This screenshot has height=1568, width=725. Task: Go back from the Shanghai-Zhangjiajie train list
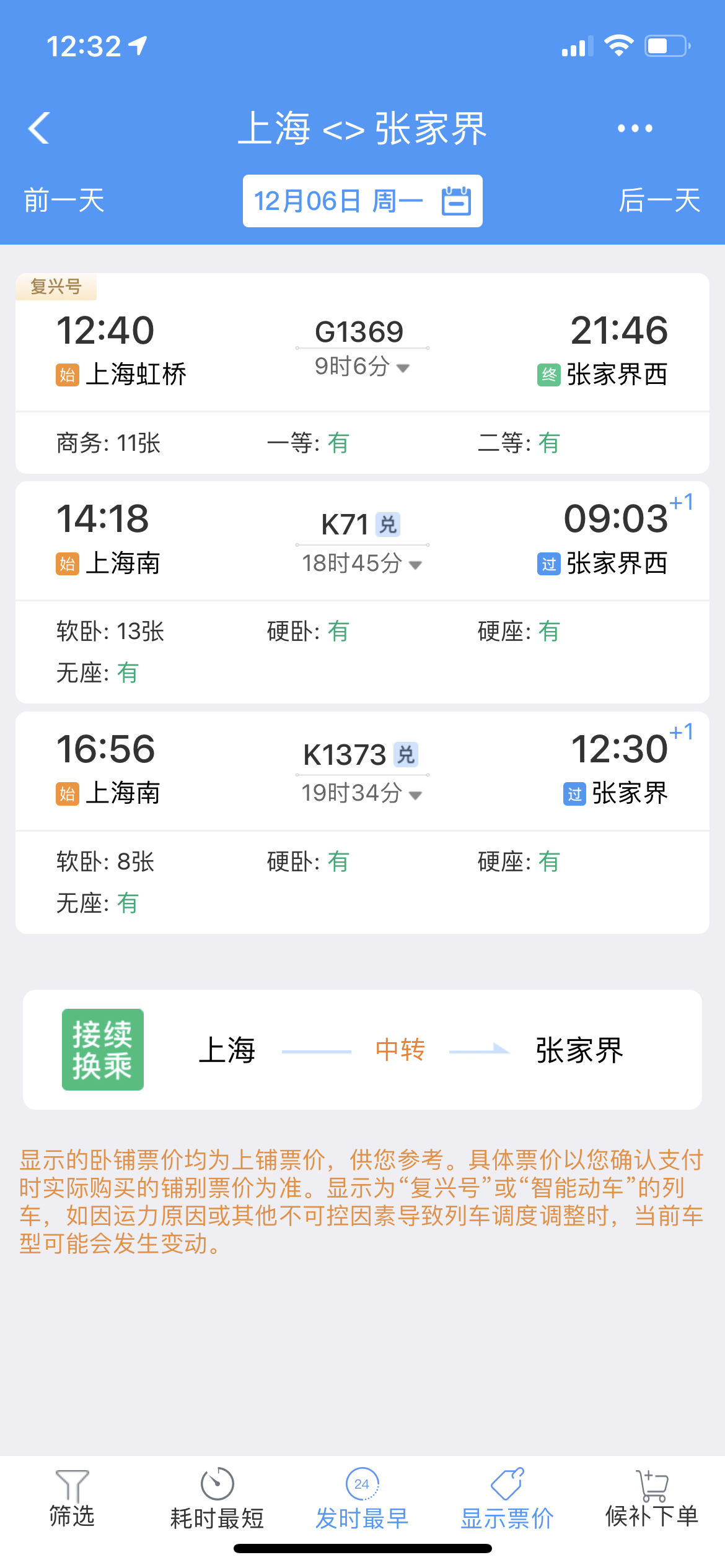(x=38, y=128)
